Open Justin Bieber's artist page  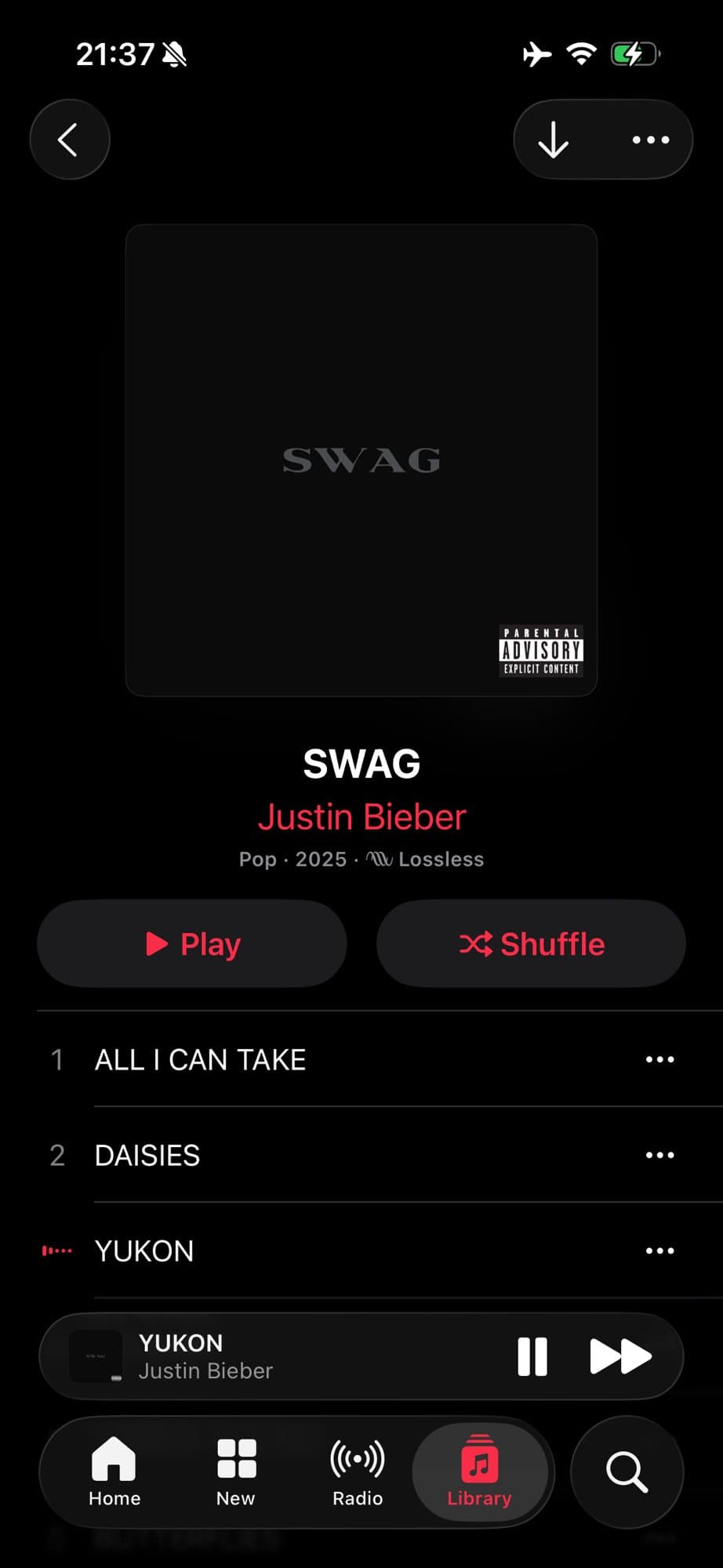click(361, 817)
